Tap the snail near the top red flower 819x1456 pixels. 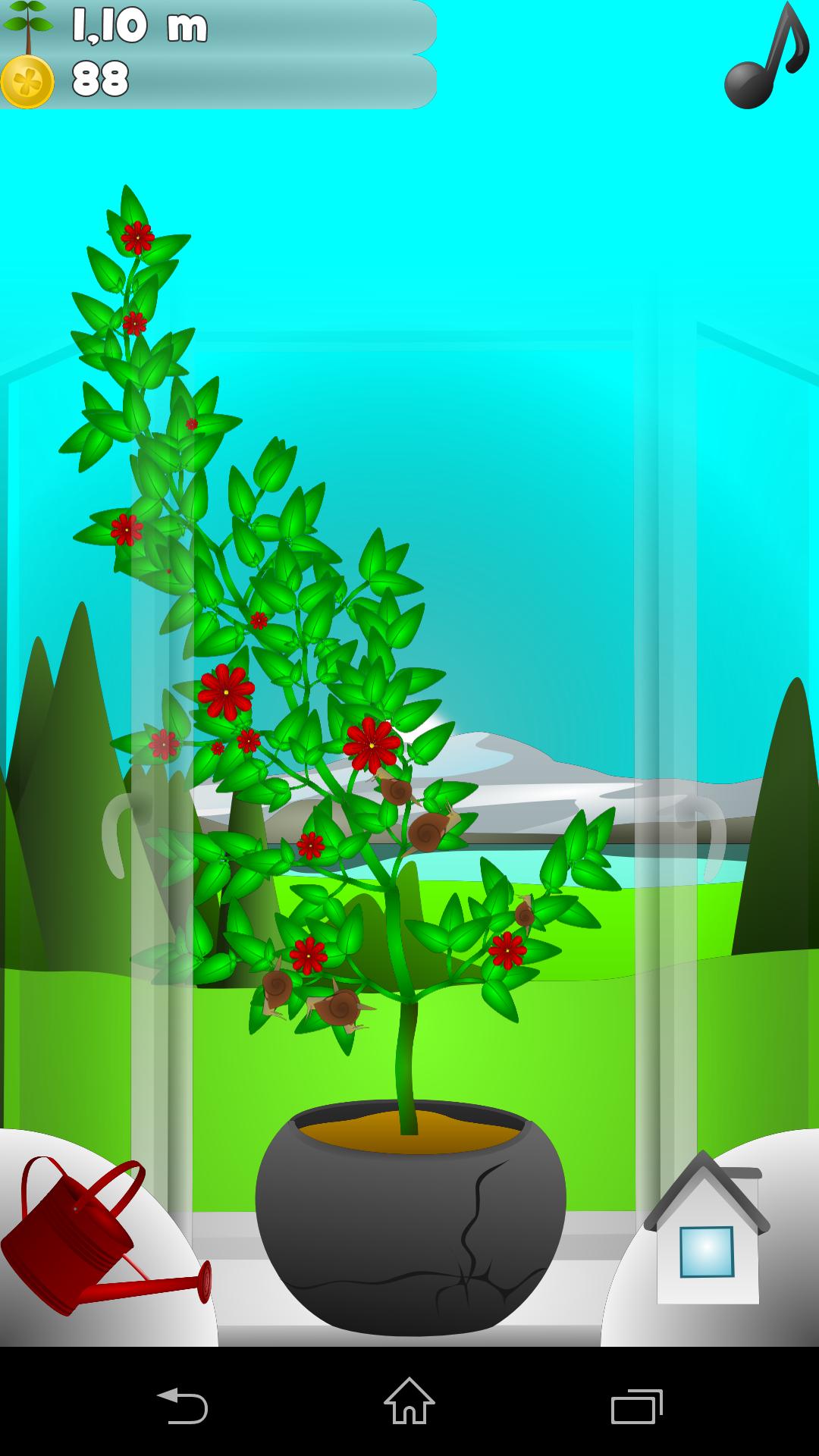pyautogui.click(x=395, y=790)
